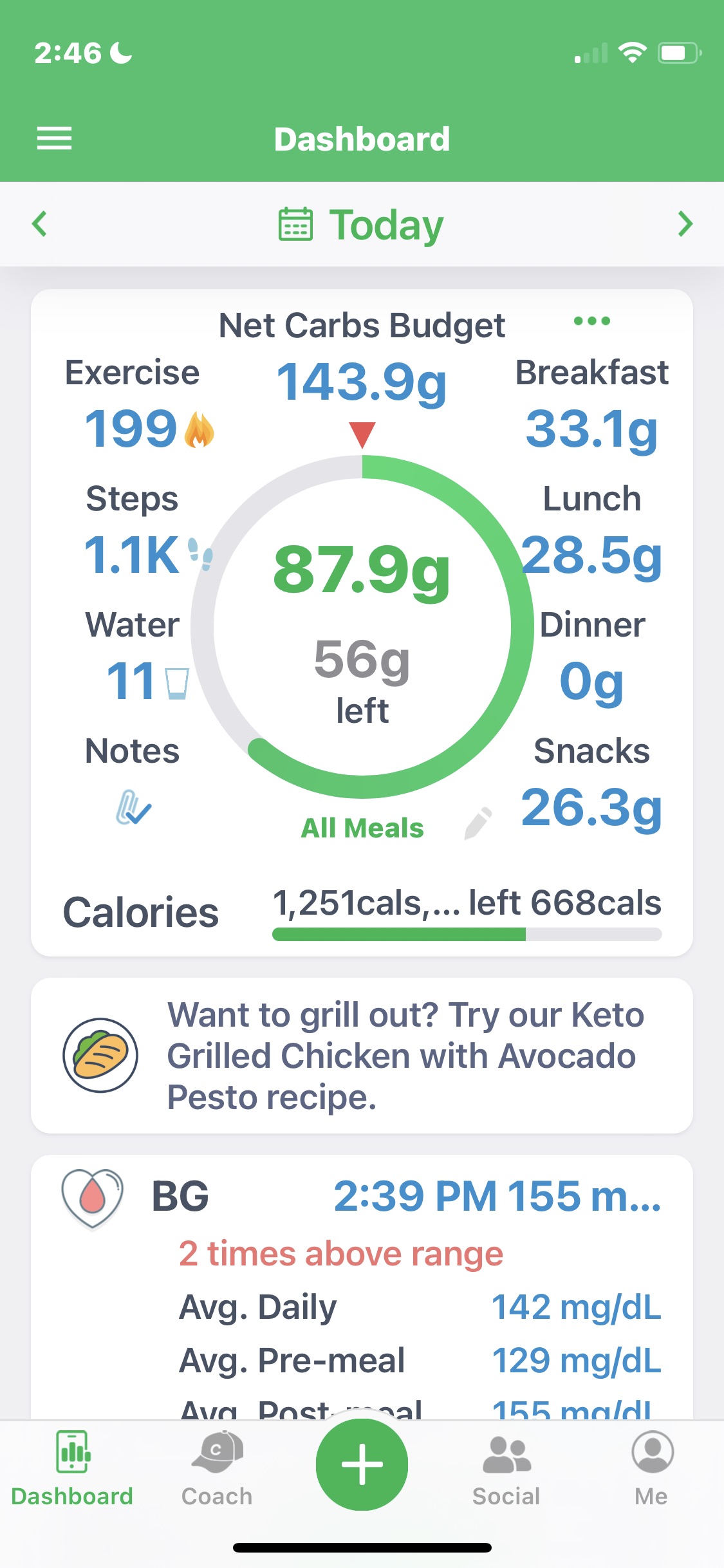
Task: Open the hamburger menu
Action: click(54, 138)
